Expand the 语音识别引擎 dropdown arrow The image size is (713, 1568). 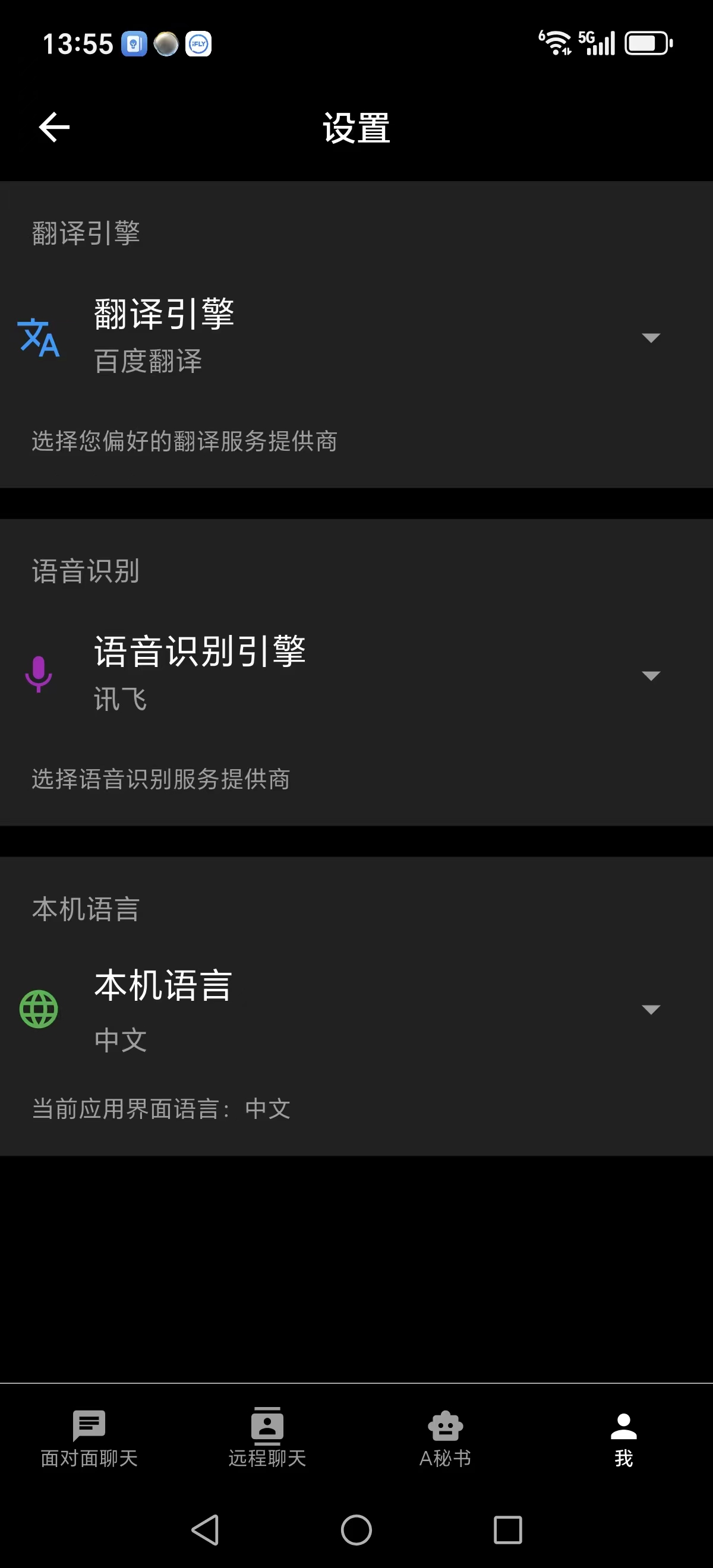coord(651,675)
